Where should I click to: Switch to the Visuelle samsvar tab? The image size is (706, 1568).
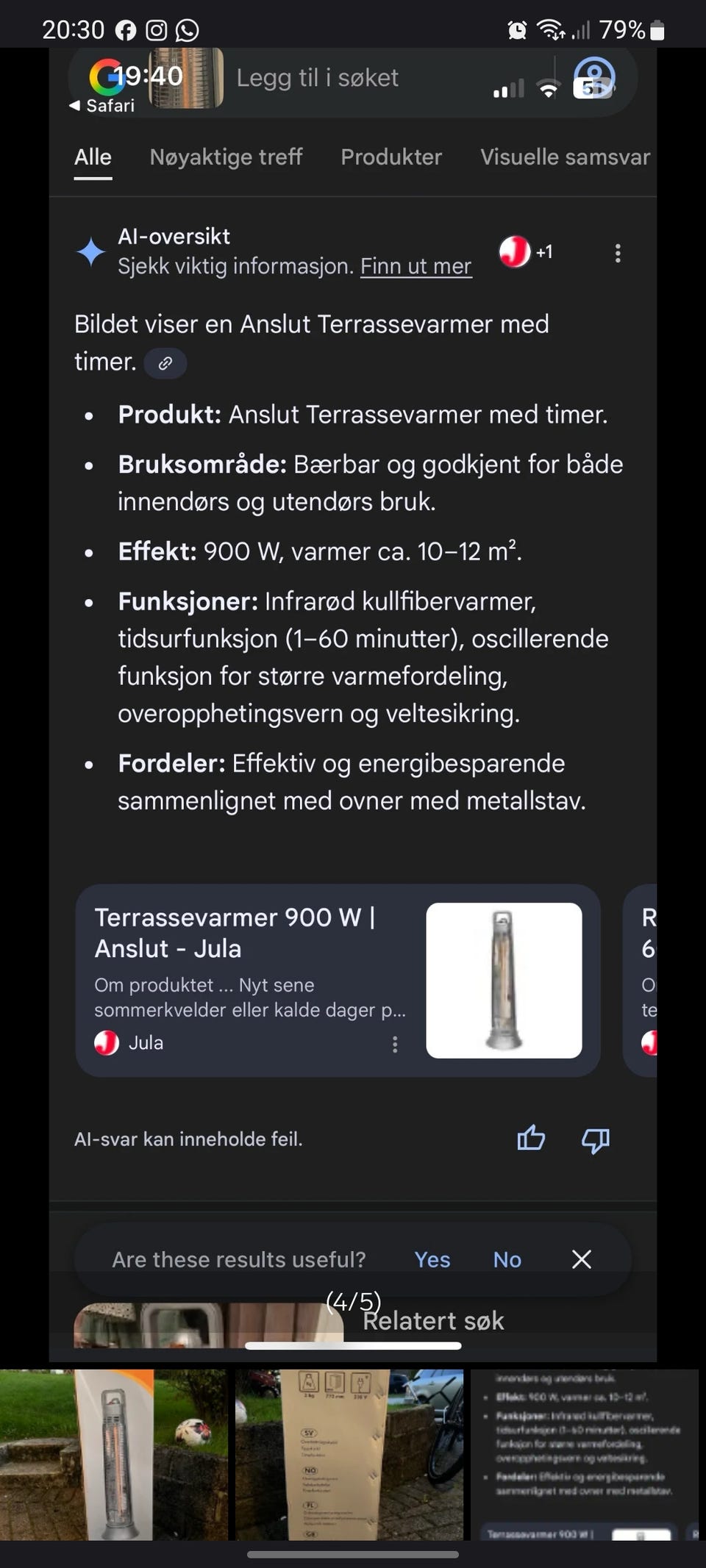566,157
